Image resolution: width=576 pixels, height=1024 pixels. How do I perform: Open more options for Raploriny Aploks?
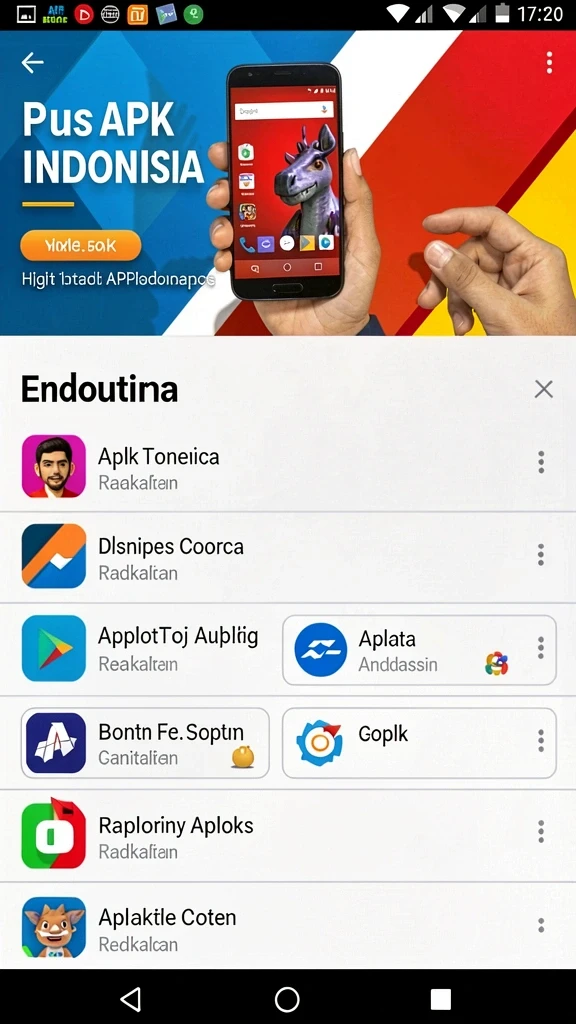coord(541,831)
